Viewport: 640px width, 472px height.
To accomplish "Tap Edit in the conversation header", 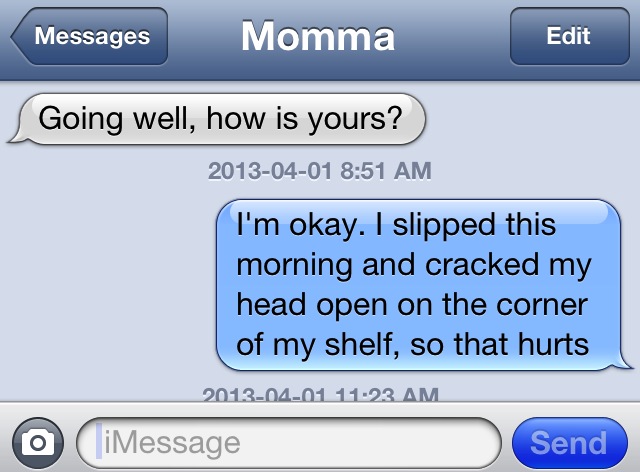I will coord(567,37).
